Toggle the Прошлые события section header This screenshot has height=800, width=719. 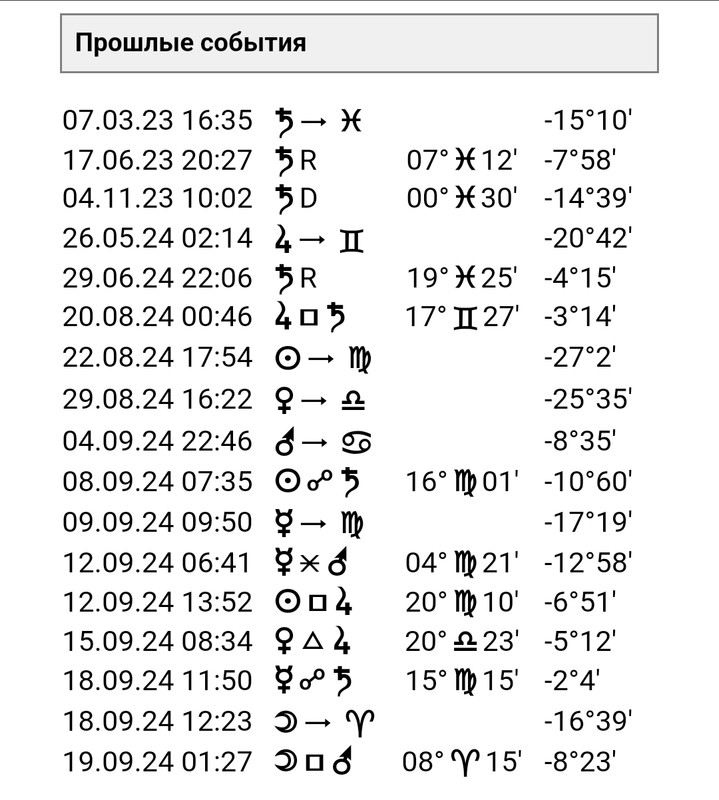(x=359, y=43)
